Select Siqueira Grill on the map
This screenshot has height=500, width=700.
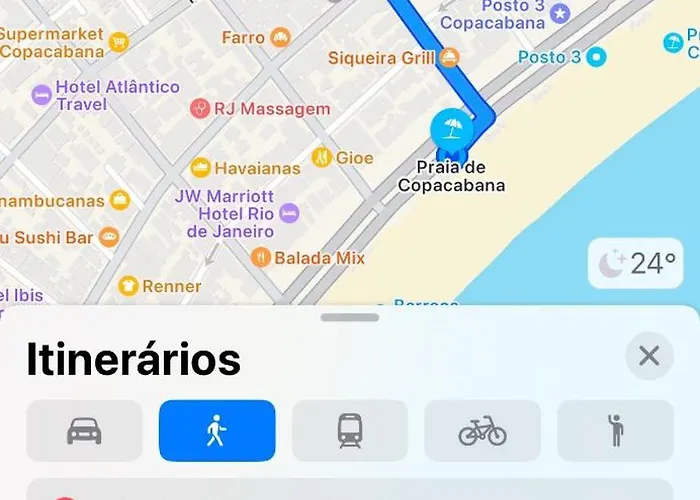[450, 57]
